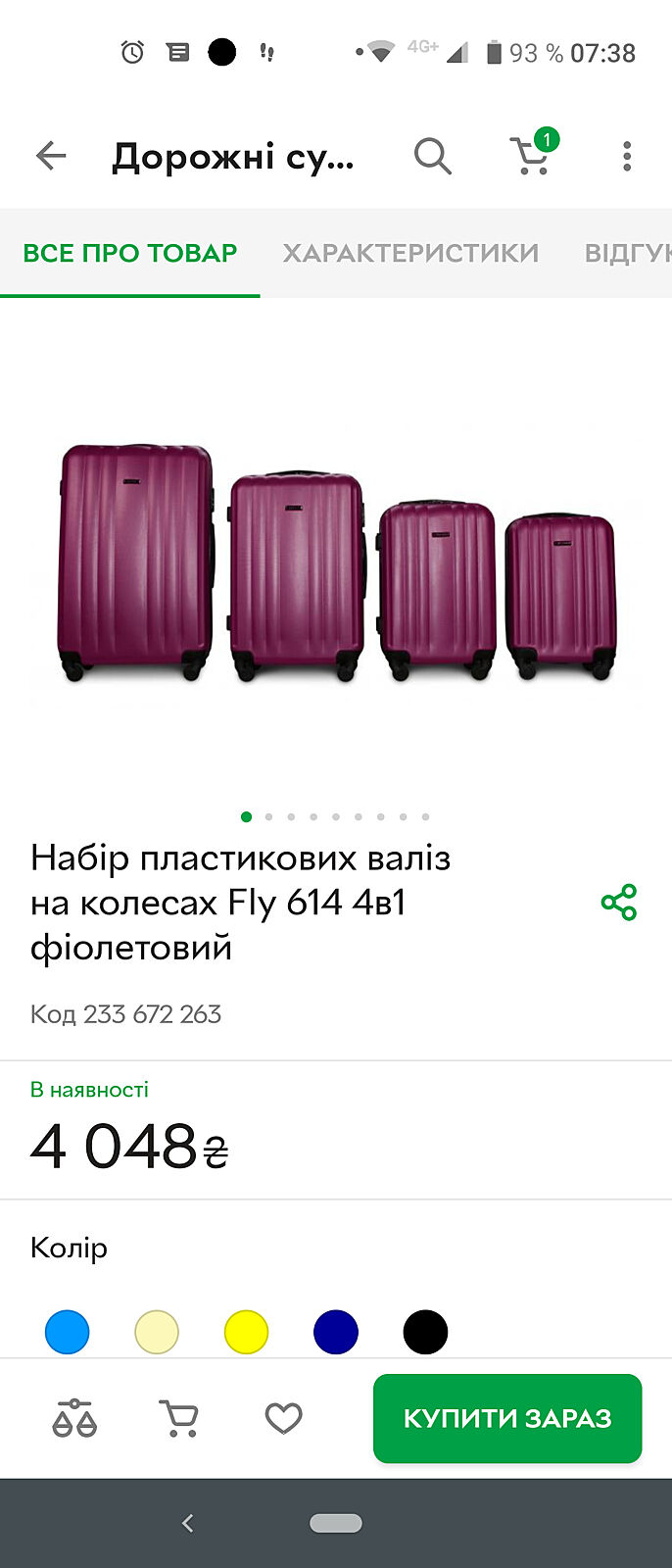Screen dimensions: 672x1568
Task: Add to cart from the bottom bar
Action: coord(179,1418)
